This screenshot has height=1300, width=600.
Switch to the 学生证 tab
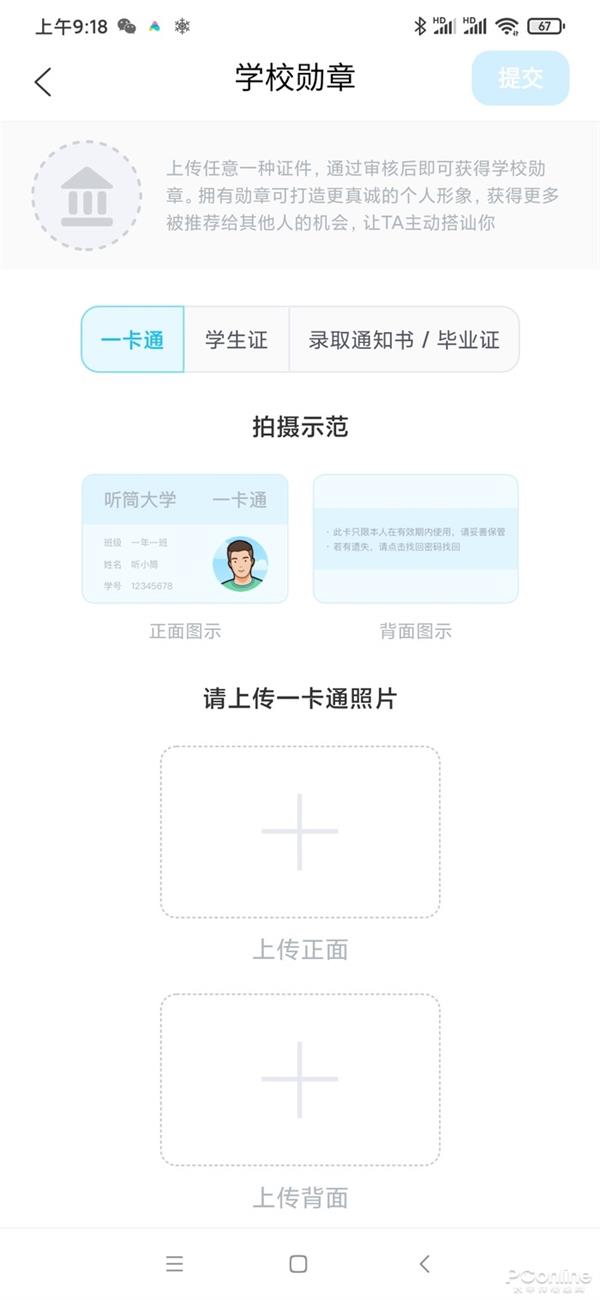236,340
